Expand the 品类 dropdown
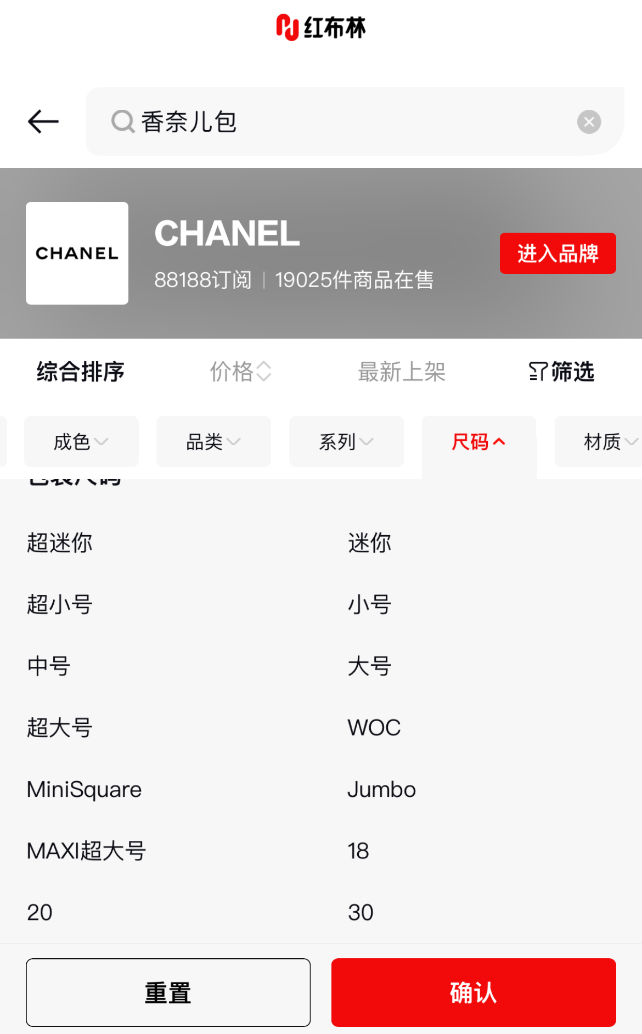 [x=214, y=442]
